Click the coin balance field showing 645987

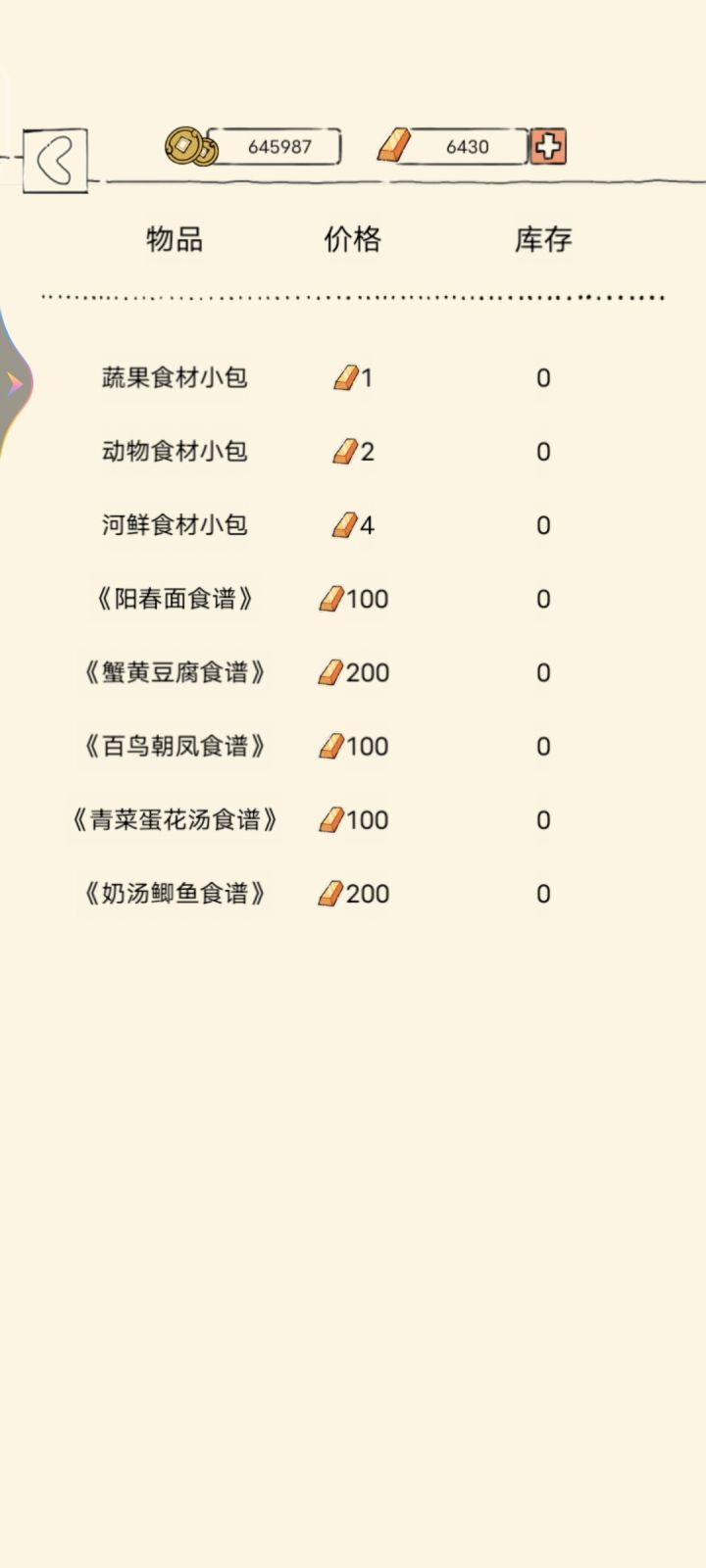277,147
